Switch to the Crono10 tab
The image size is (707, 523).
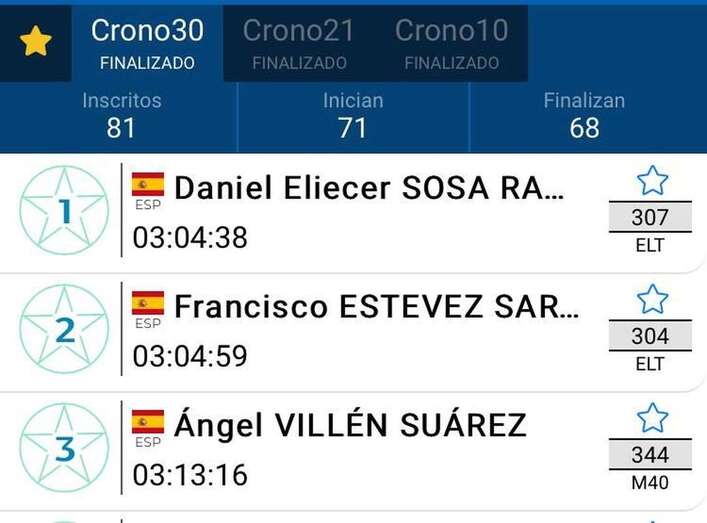pyautogui.click(x=451, y=44)
